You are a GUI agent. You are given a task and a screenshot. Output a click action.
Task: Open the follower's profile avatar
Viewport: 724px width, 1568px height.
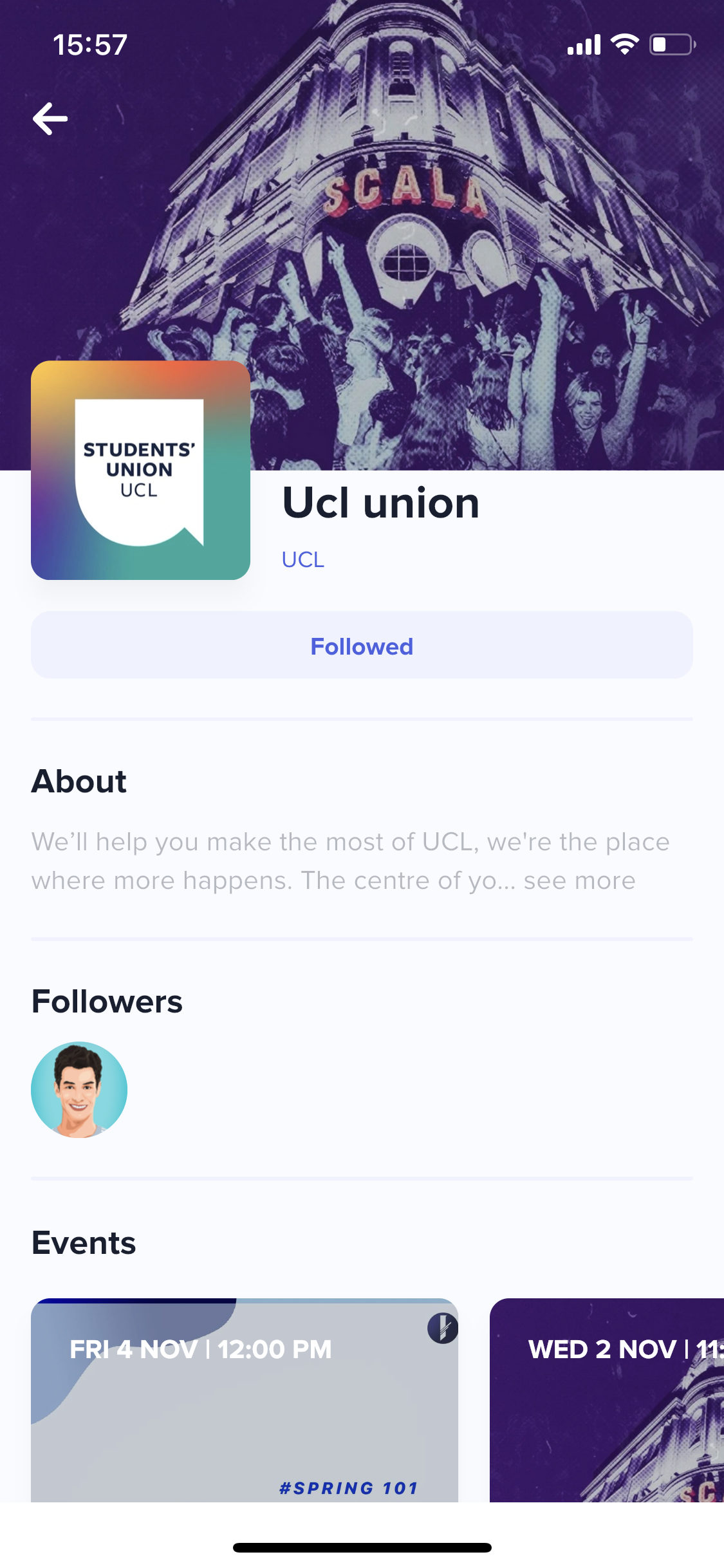click(79, 1090)
